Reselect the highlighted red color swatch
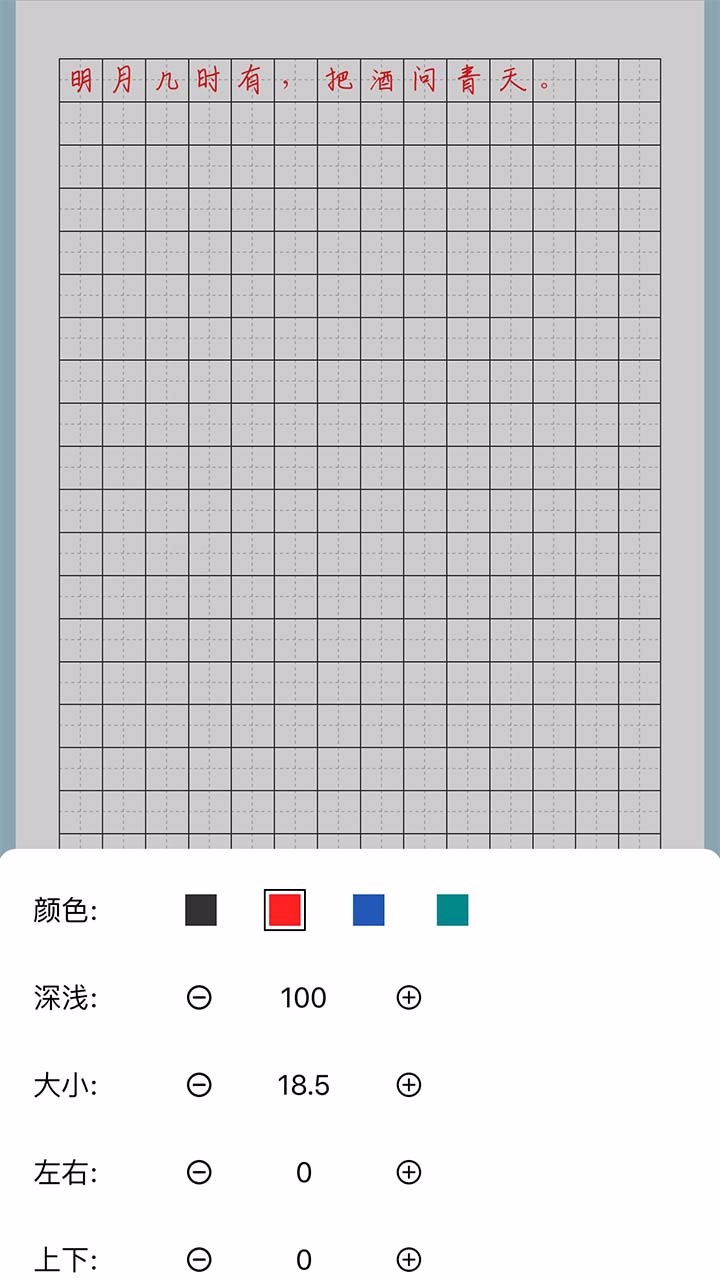720x1280 pixels. tap(283, 910)
